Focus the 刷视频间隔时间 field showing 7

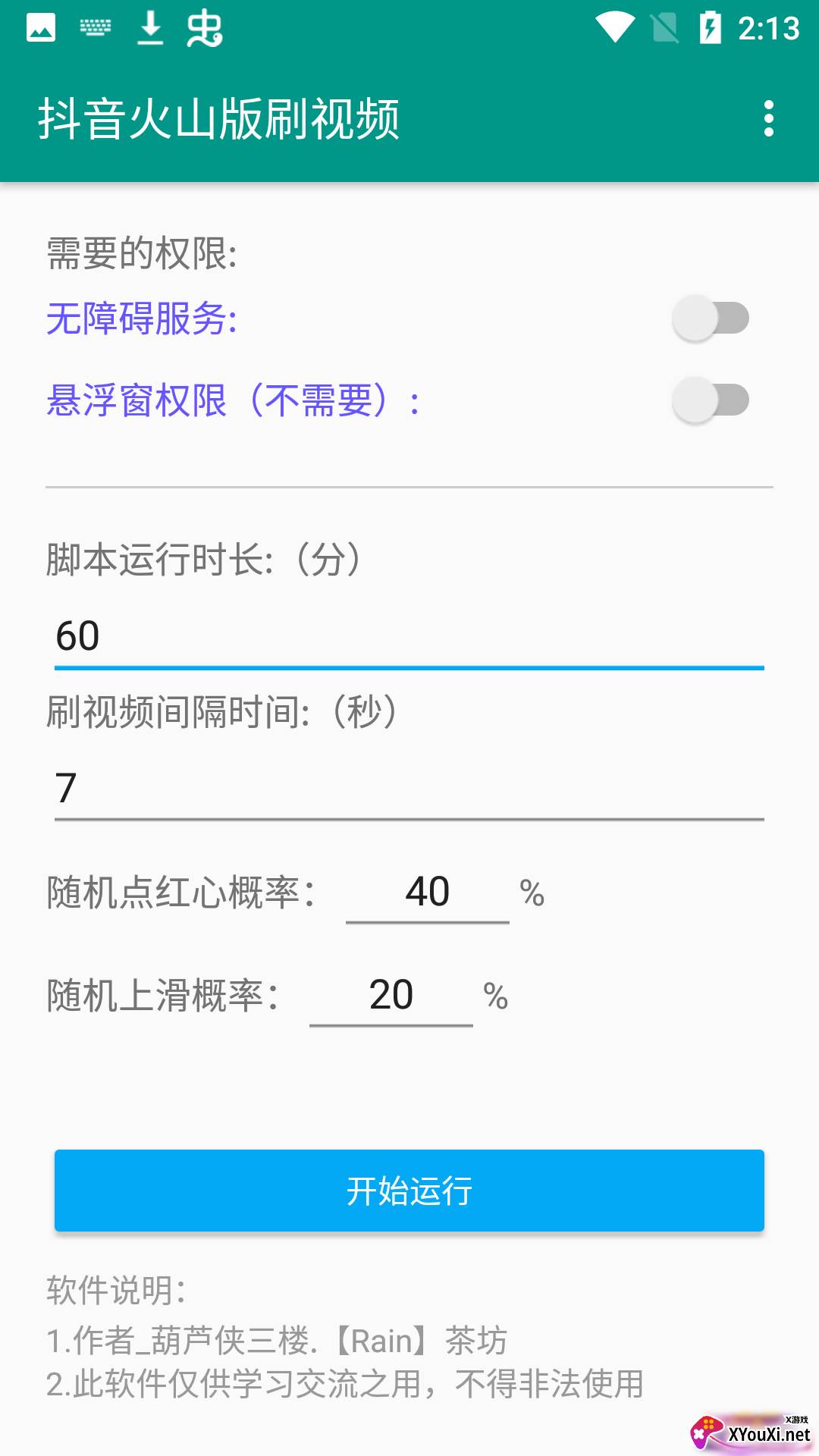pos(409,787)
